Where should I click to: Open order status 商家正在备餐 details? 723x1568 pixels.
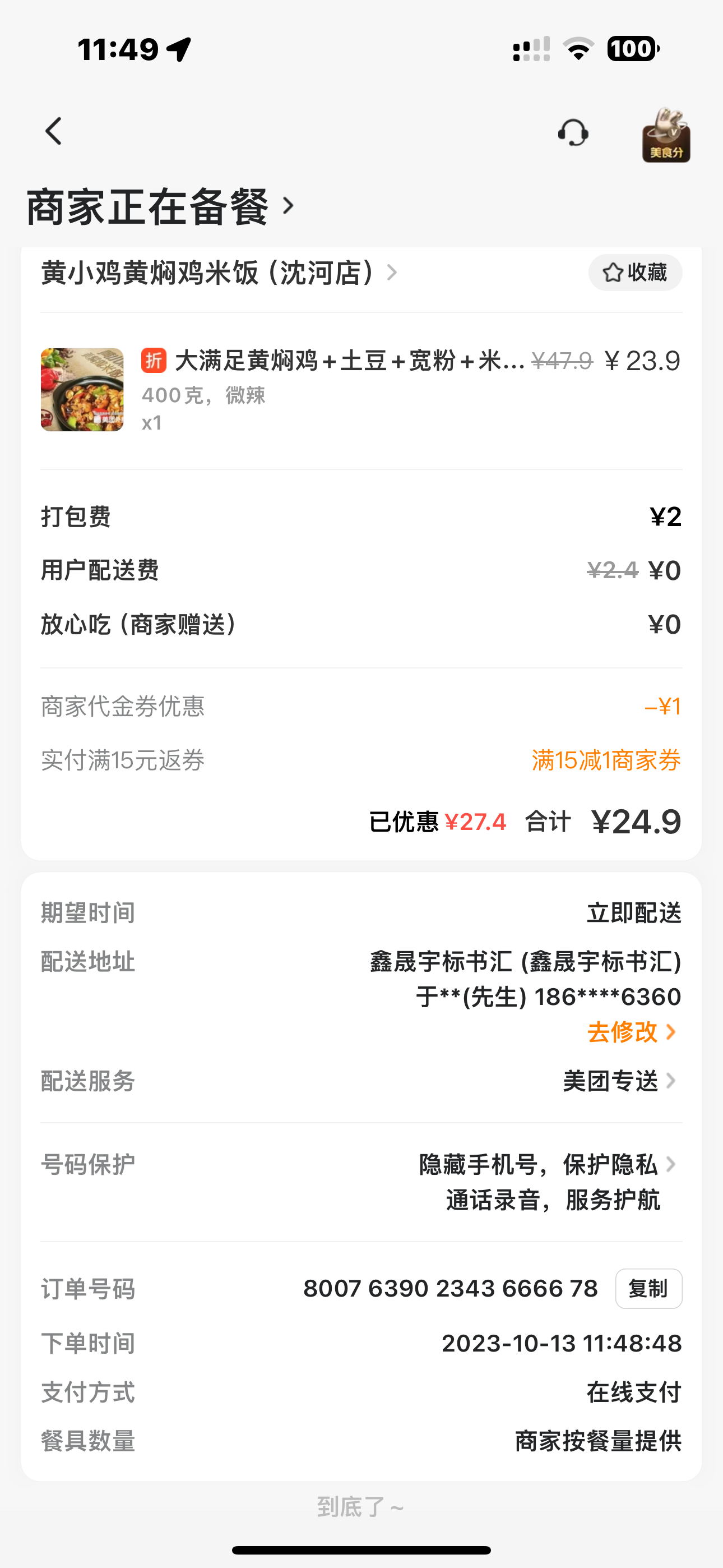click(161, 207)
